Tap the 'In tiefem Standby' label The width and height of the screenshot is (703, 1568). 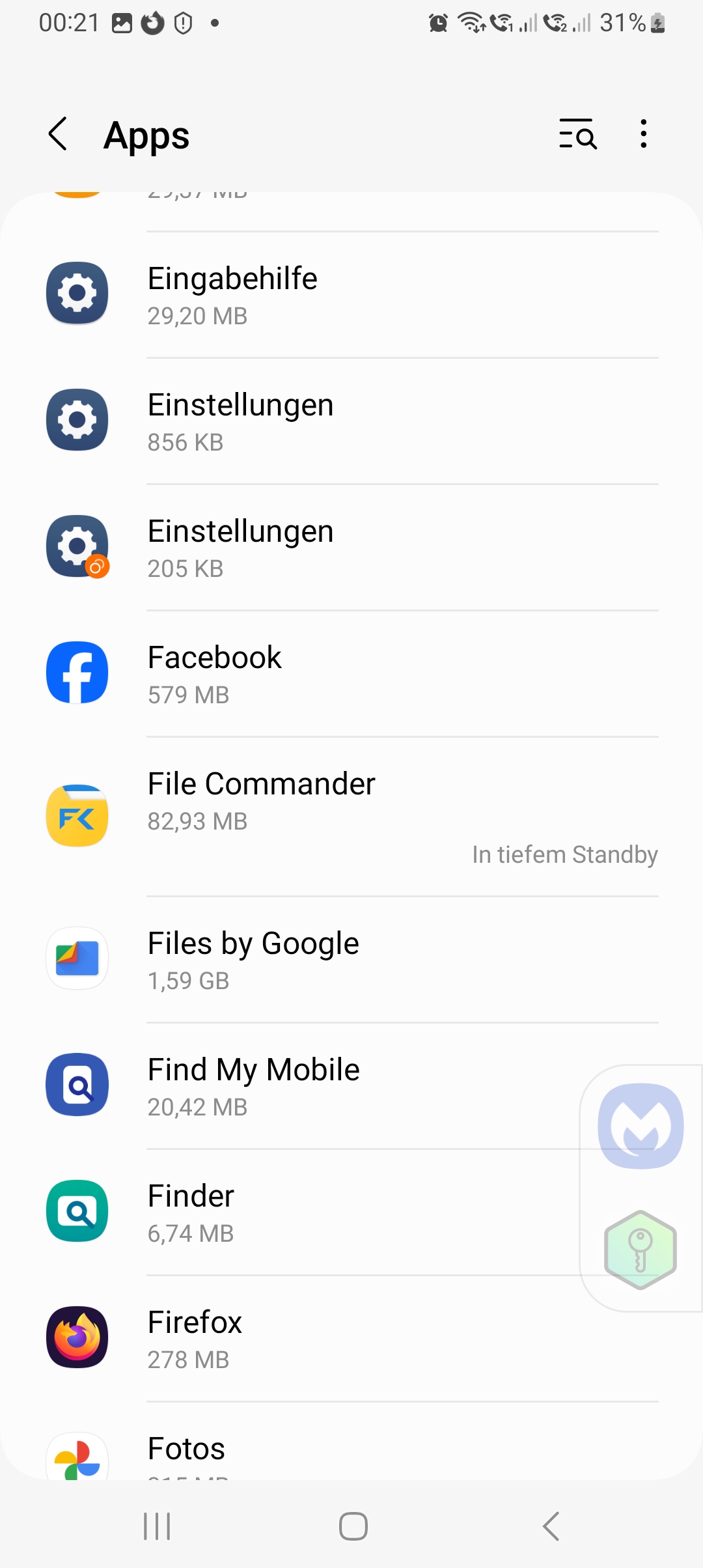[564, 854]
